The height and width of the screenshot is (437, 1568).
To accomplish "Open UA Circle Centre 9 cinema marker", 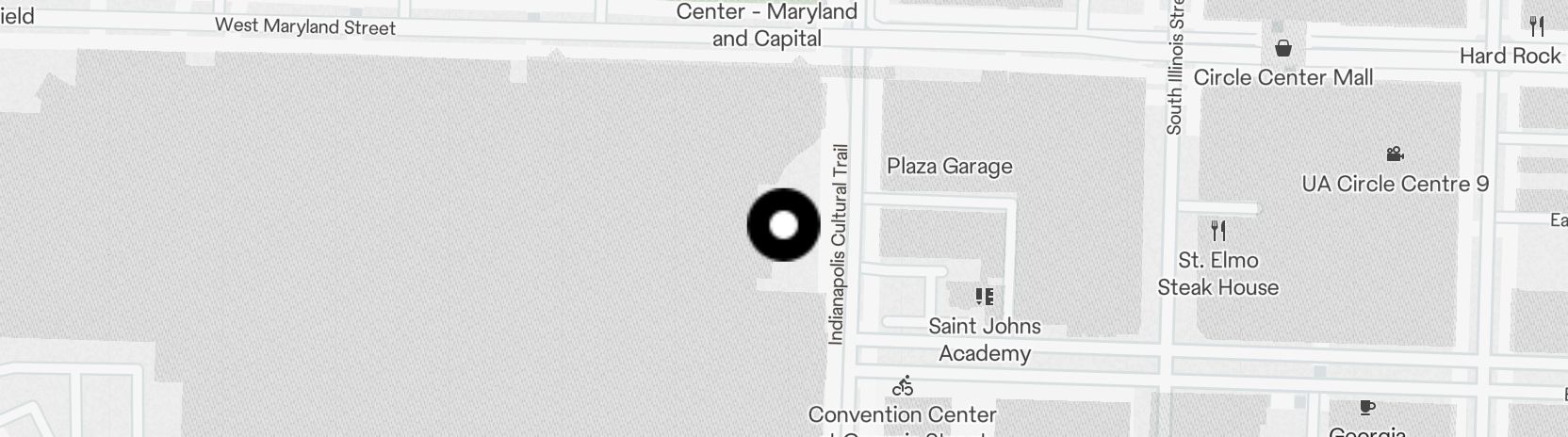I will pyautogui.click(x=1395, y=154).
